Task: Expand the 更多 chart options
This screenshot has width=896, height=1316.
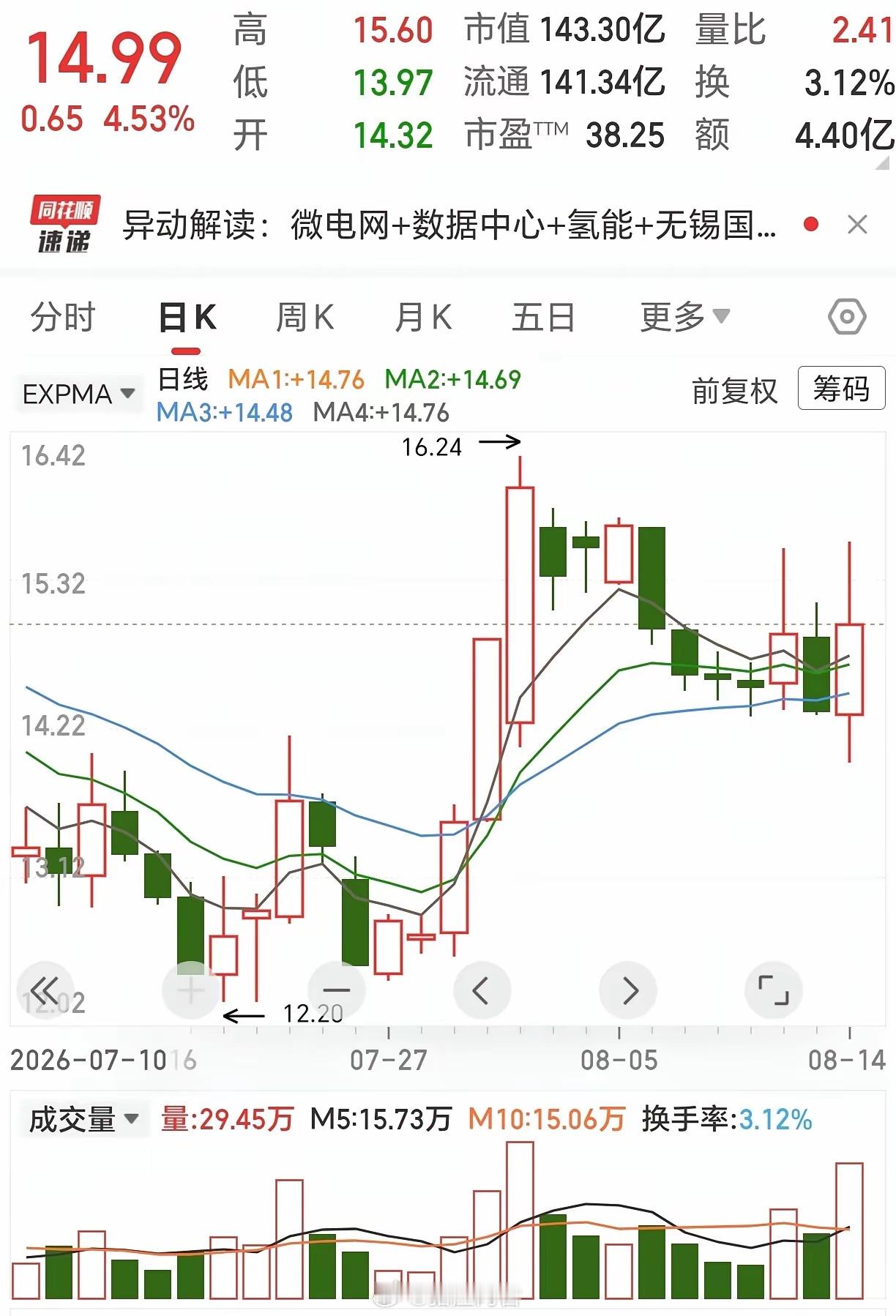Action: (x=684, y=317)
